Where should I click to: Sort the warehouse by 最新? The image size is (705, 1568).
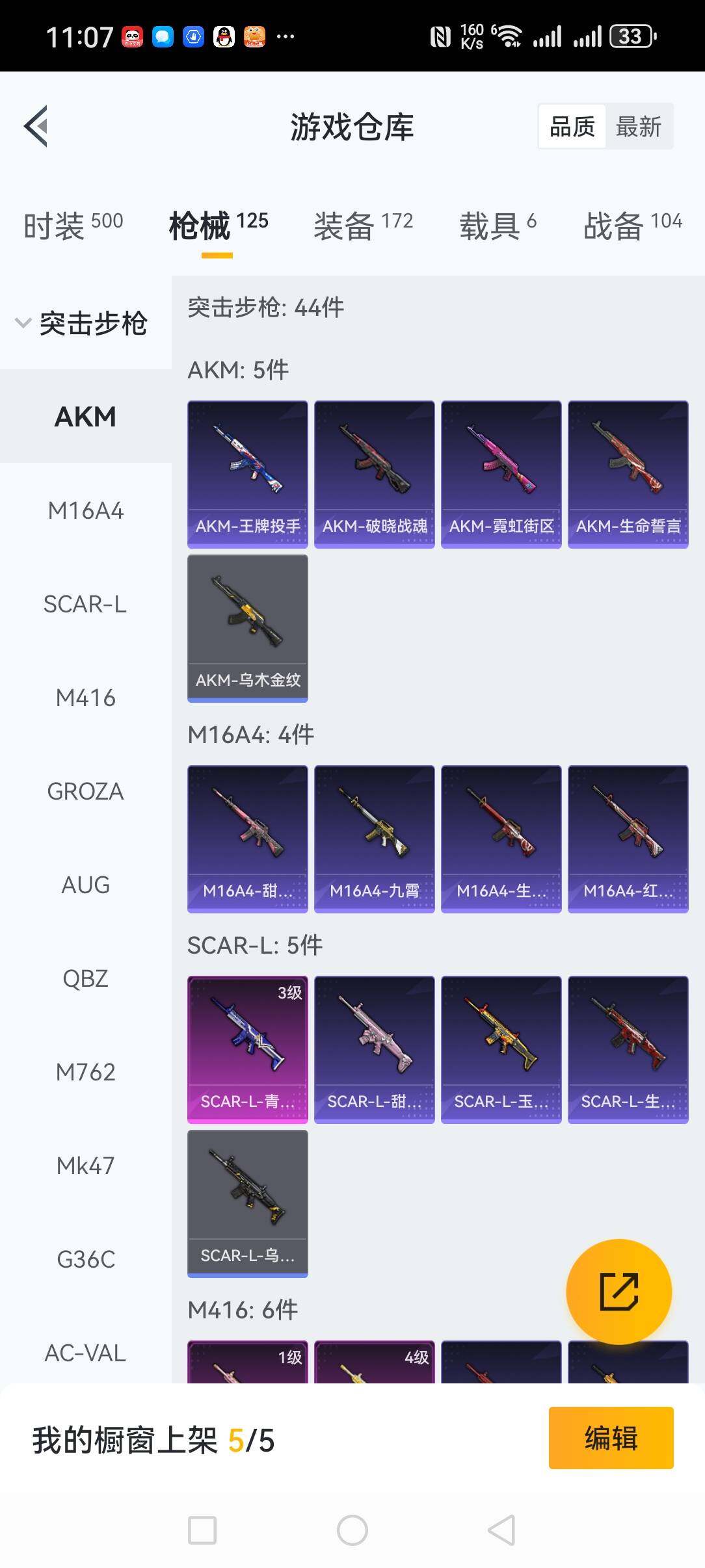638,127
